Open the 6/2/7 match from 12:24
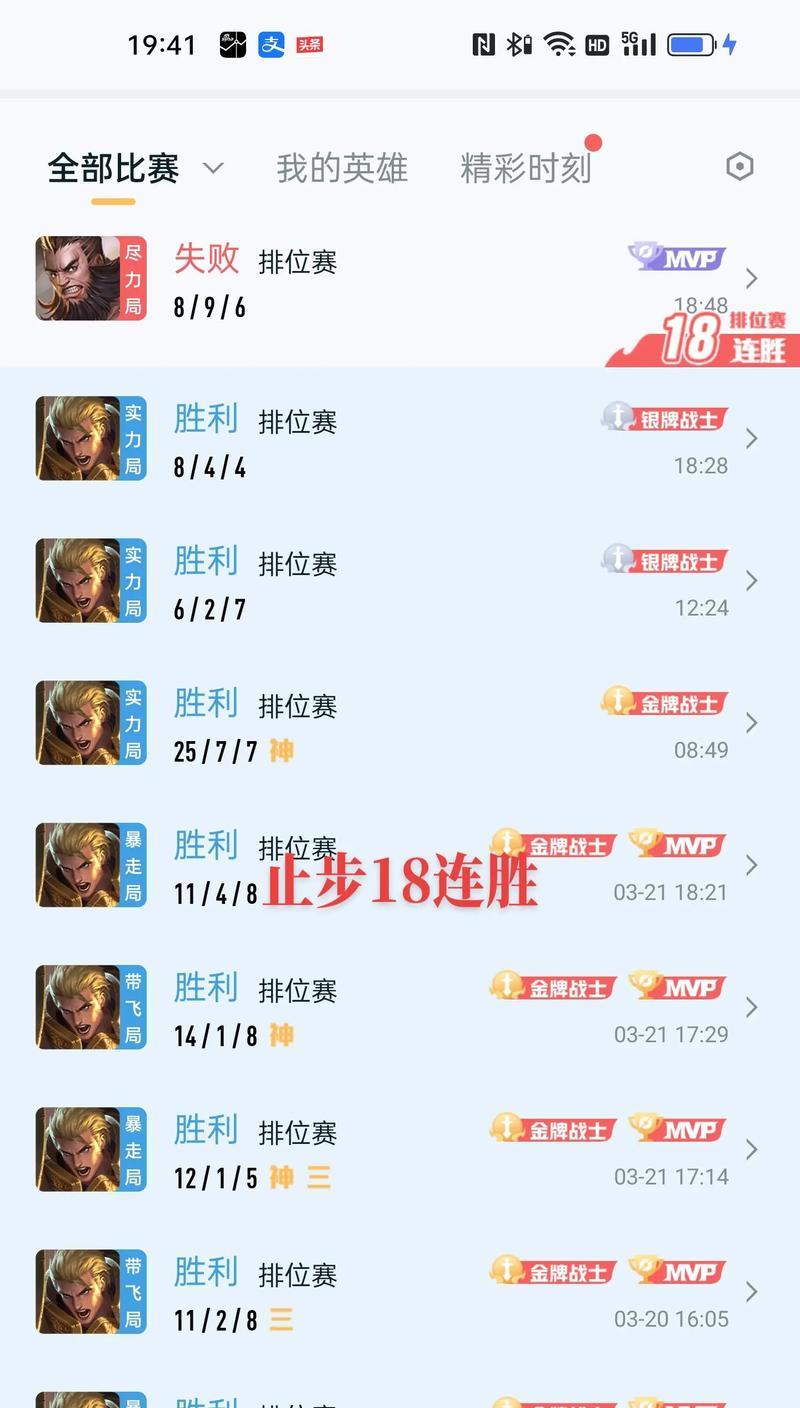 click(400, 582)
